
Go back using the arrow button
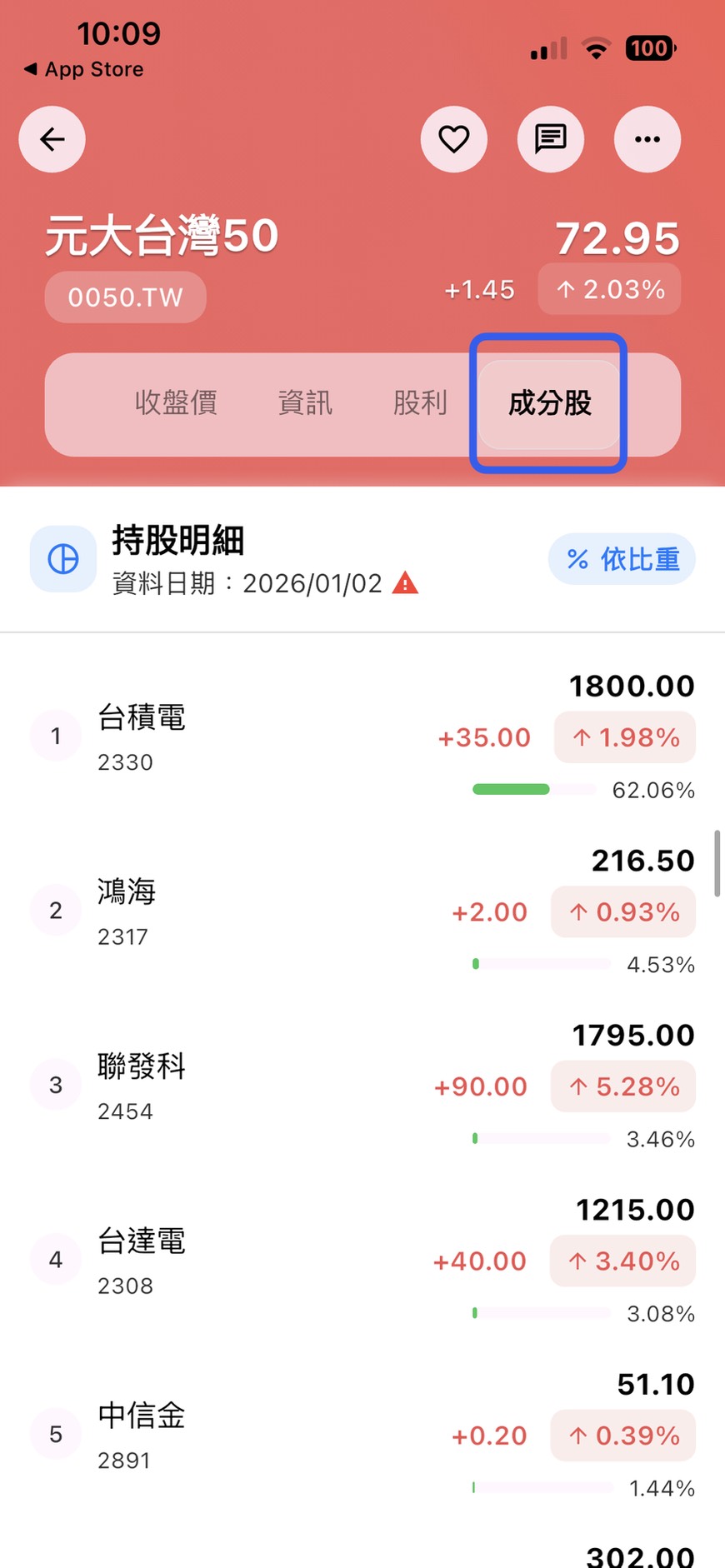tap(52, 139)
